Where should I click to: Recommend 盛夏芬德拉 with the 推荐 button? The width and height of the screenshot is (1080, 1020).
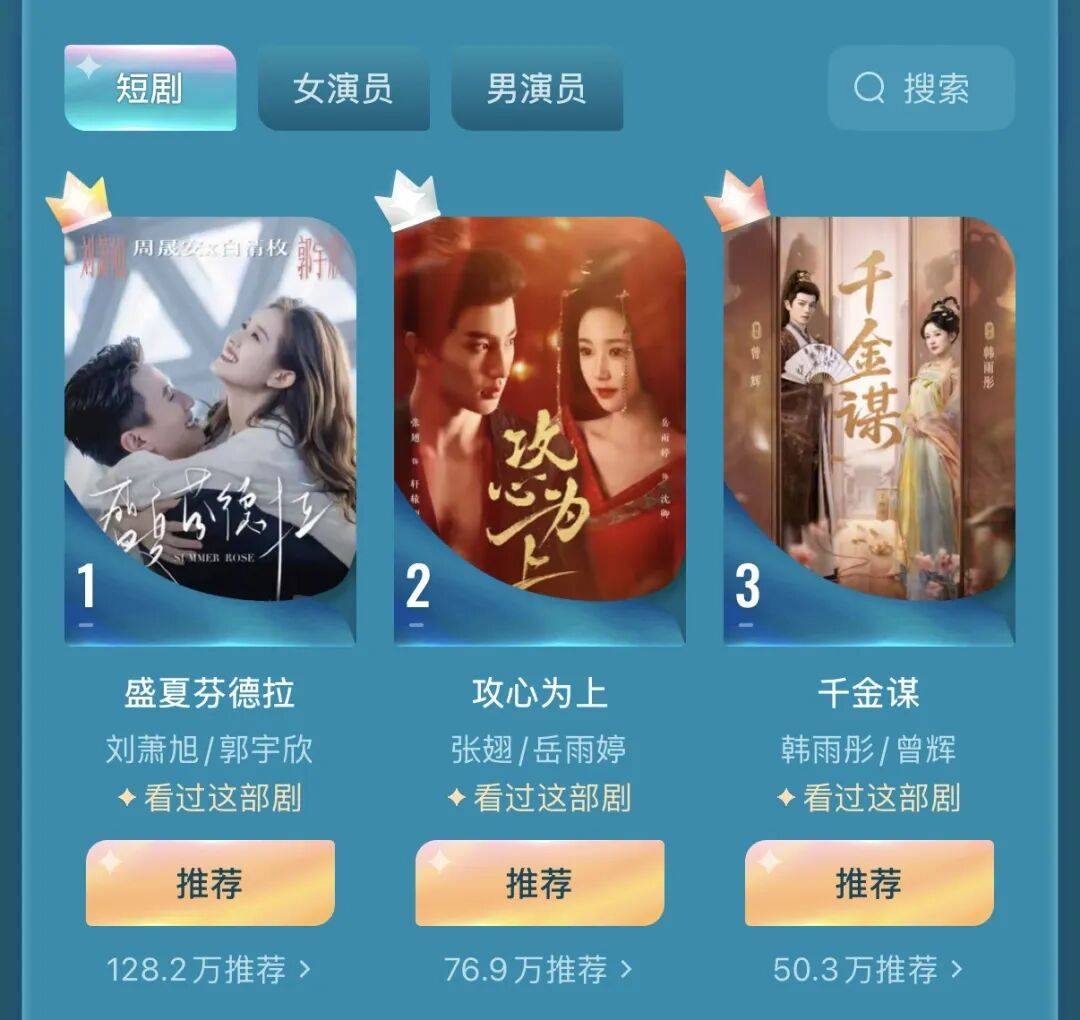(x=210, y=883)
